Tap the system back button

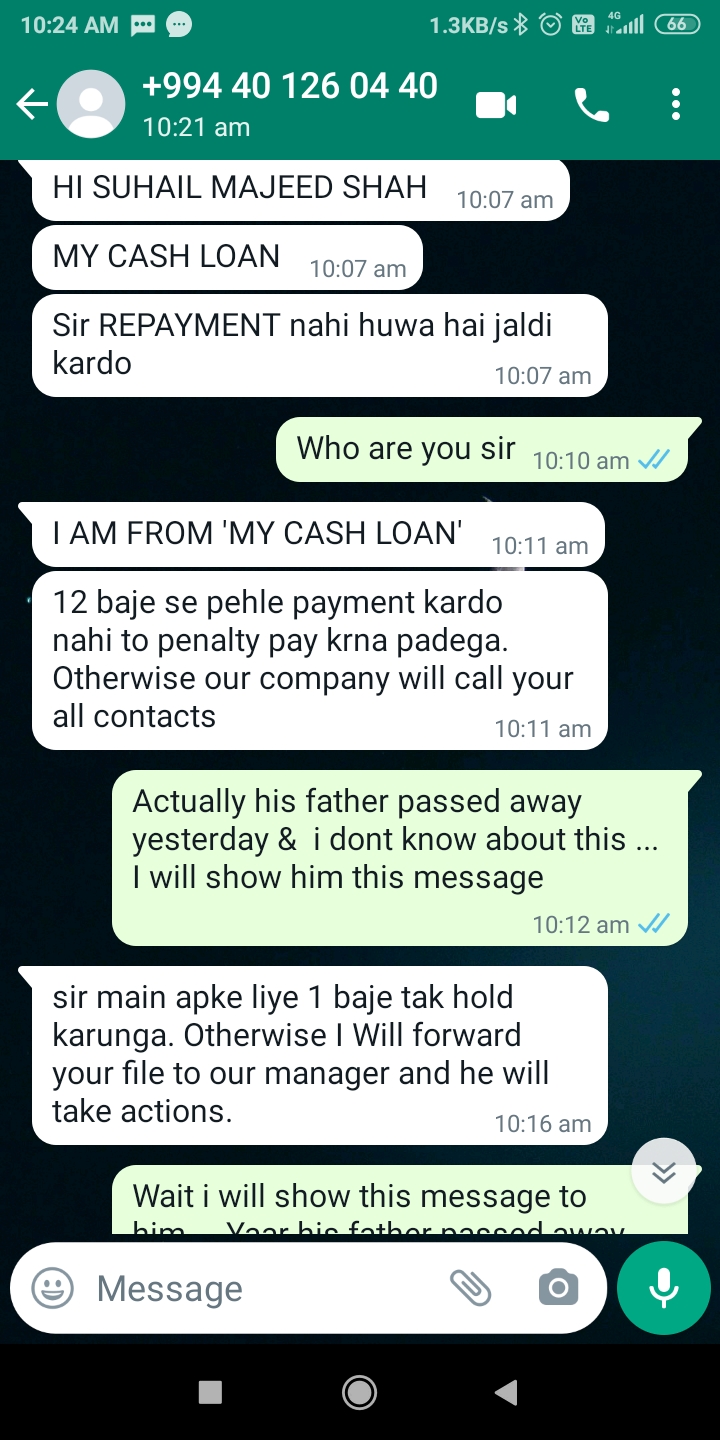[507, 1392]
